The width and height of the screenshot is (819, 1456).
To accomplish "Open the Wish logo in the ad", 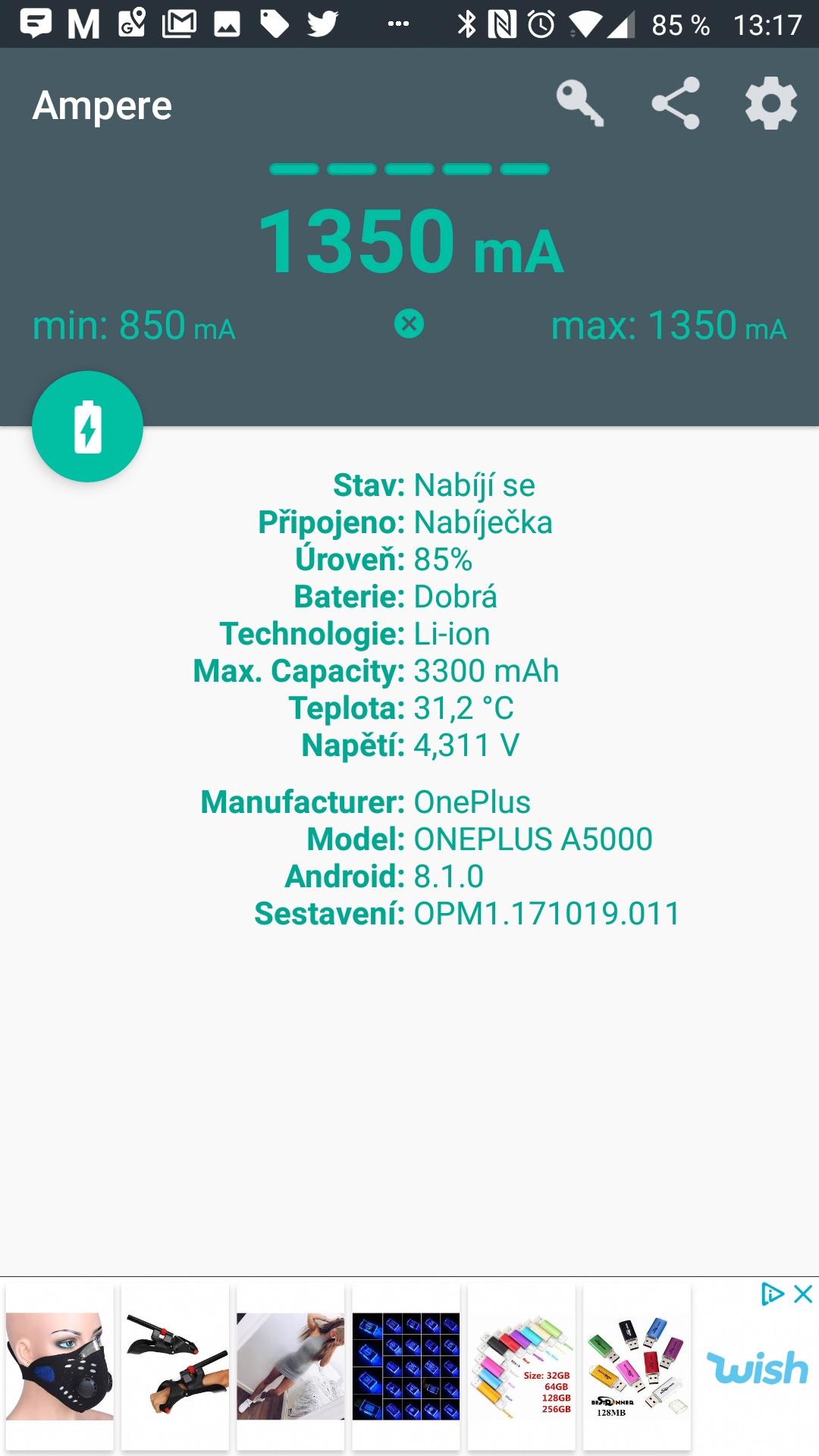I will point(757,1368).
